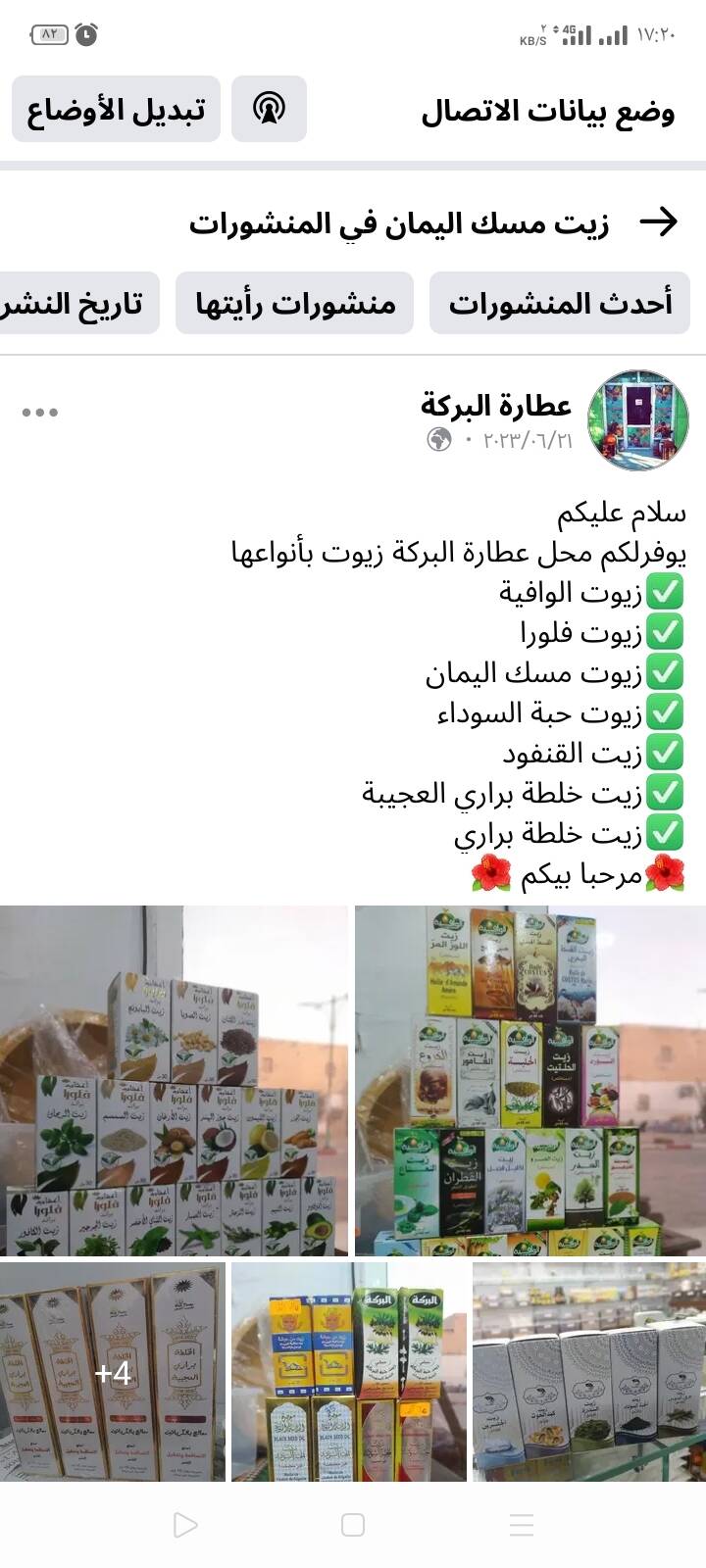Select the تاريخ النشر filter chip
Image resolution: width=706 pixels, height=1568 pixels.
[x=78, y=304]
